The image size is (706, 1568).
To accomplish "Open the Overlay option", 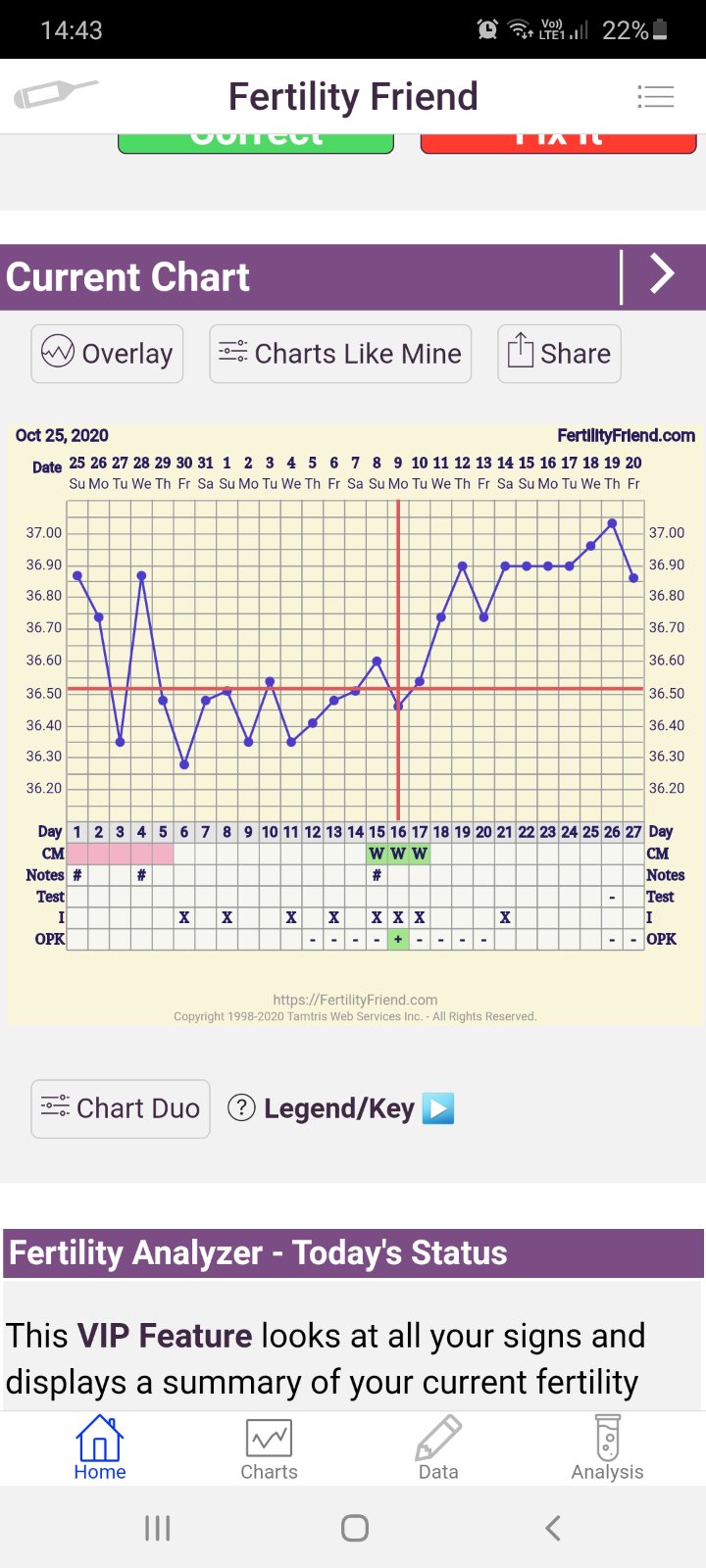I will click(108, 354).
